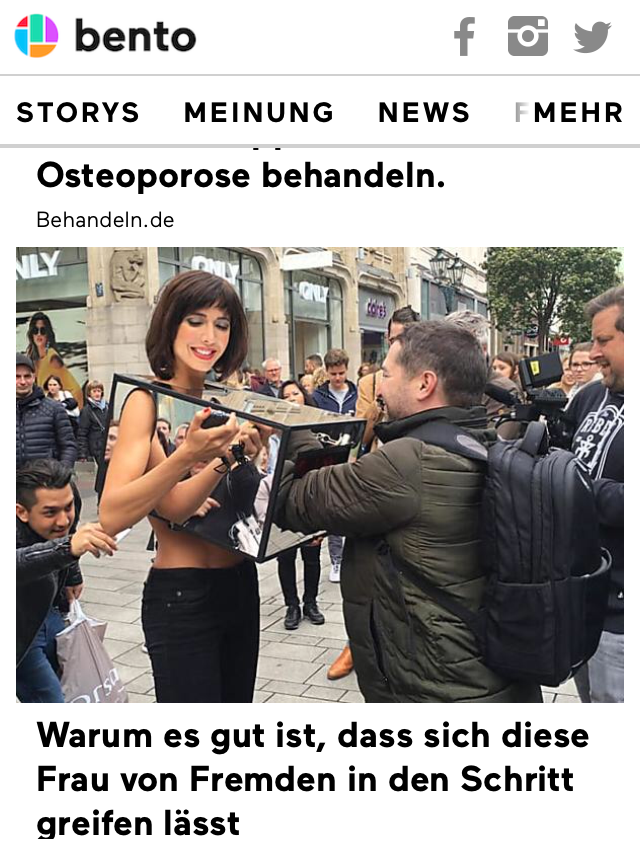The image size is (640, 849).
Task: Switch to the Meinung section
Action: point(259,112)
